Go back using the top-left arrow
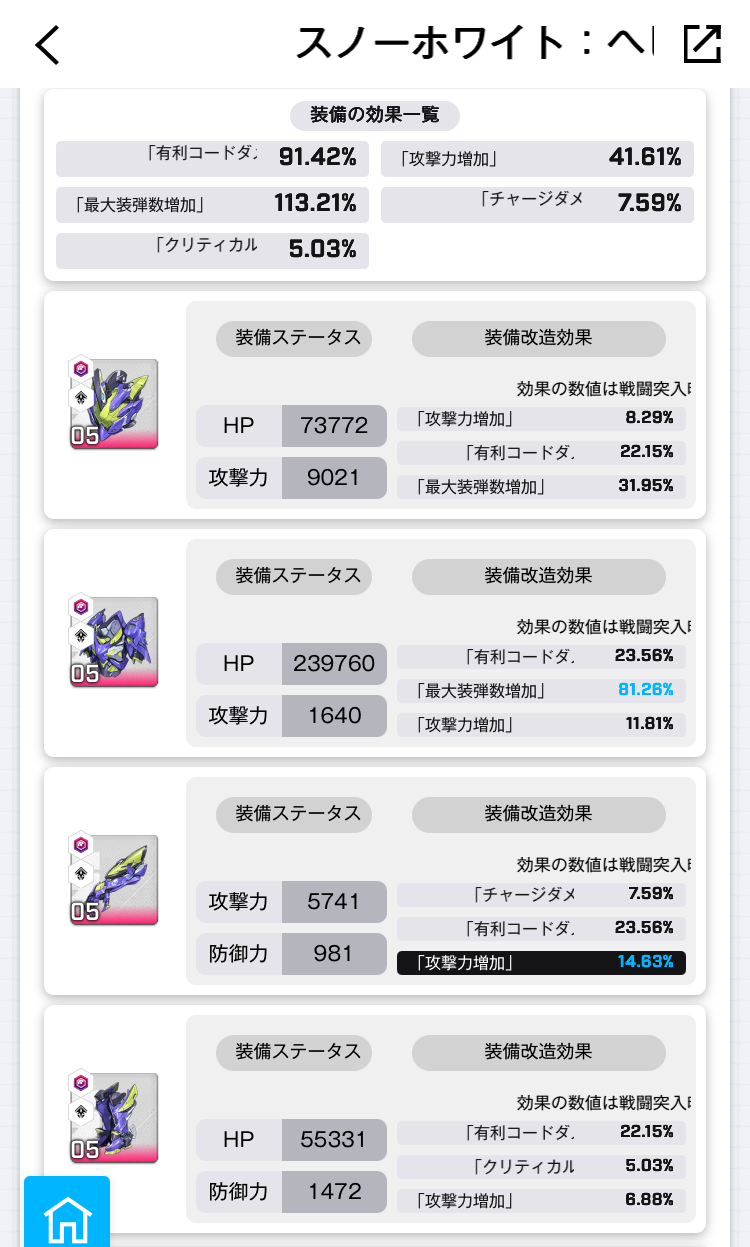 tap(47, 45)
